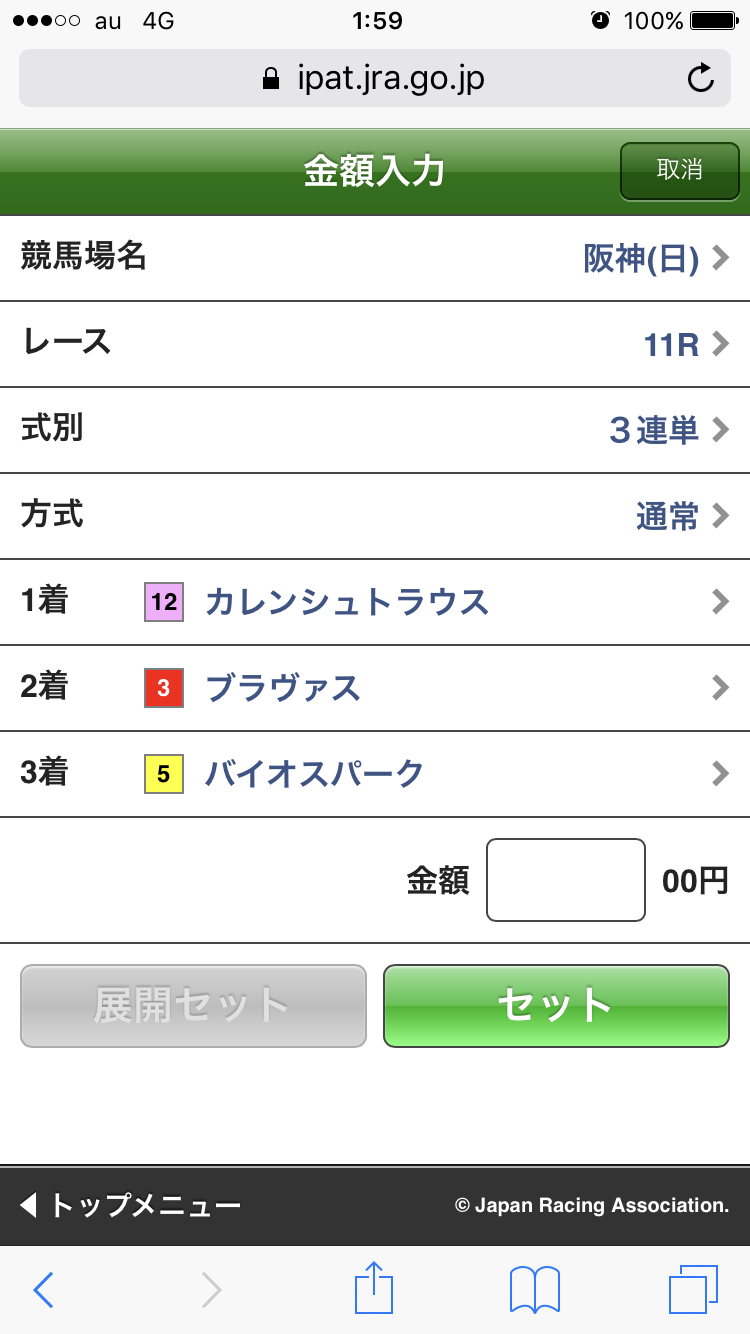Image resolution: width=750 pixels, height=1334 pixels.
Task: Click the disabled 展開セット button
Action: tap(192, 1006)
